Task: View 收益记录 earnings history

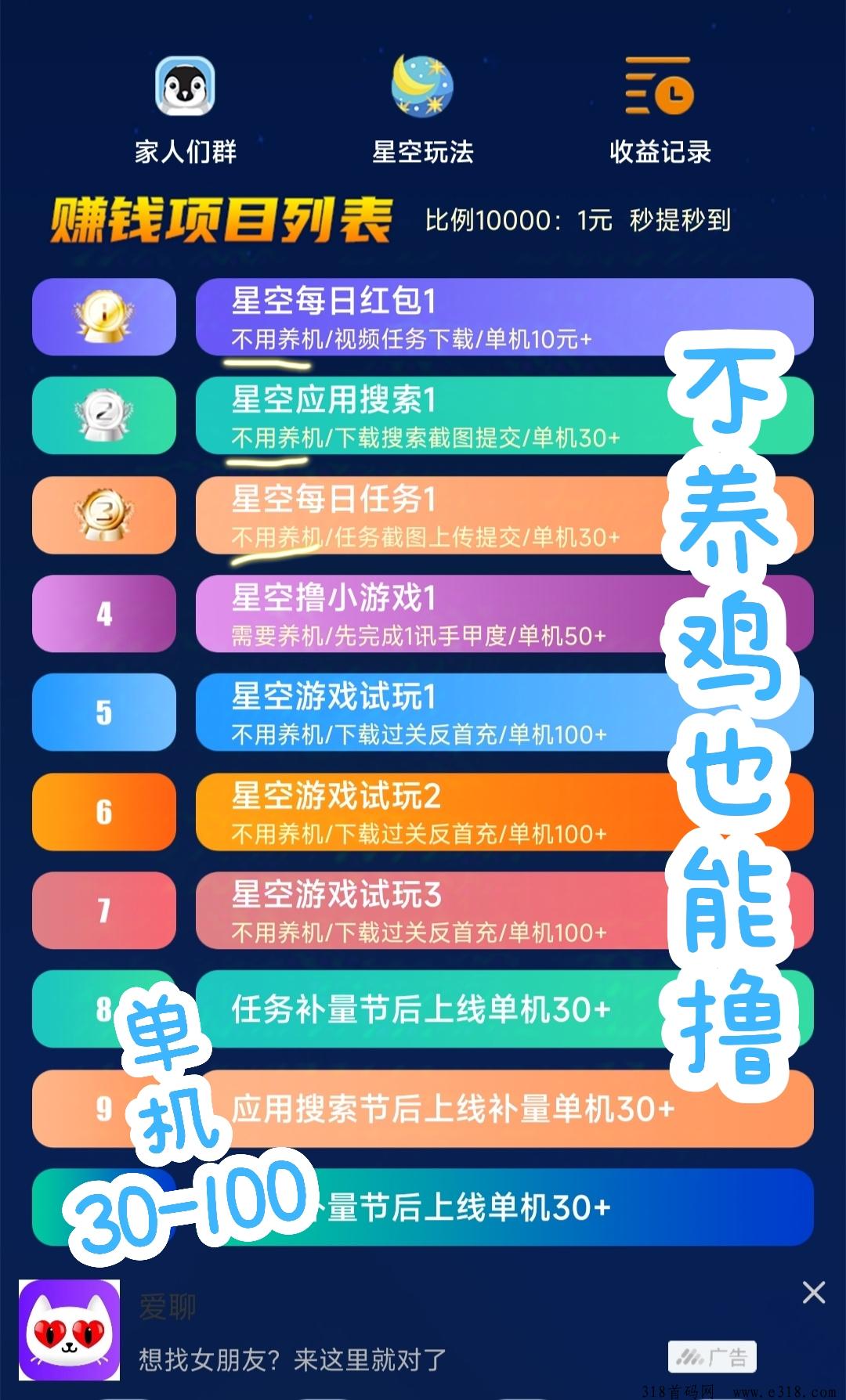Action: [x=660, y=110]
